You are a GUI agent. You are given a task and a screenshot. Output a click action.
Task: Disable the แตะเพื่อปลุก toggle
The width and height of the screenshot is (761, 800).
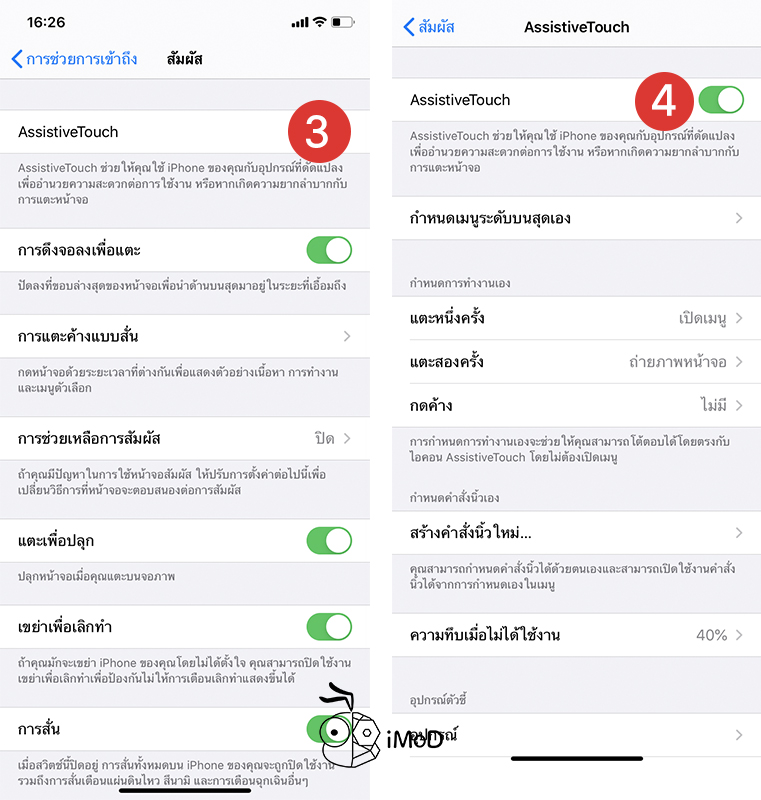[x=329, y=538]
